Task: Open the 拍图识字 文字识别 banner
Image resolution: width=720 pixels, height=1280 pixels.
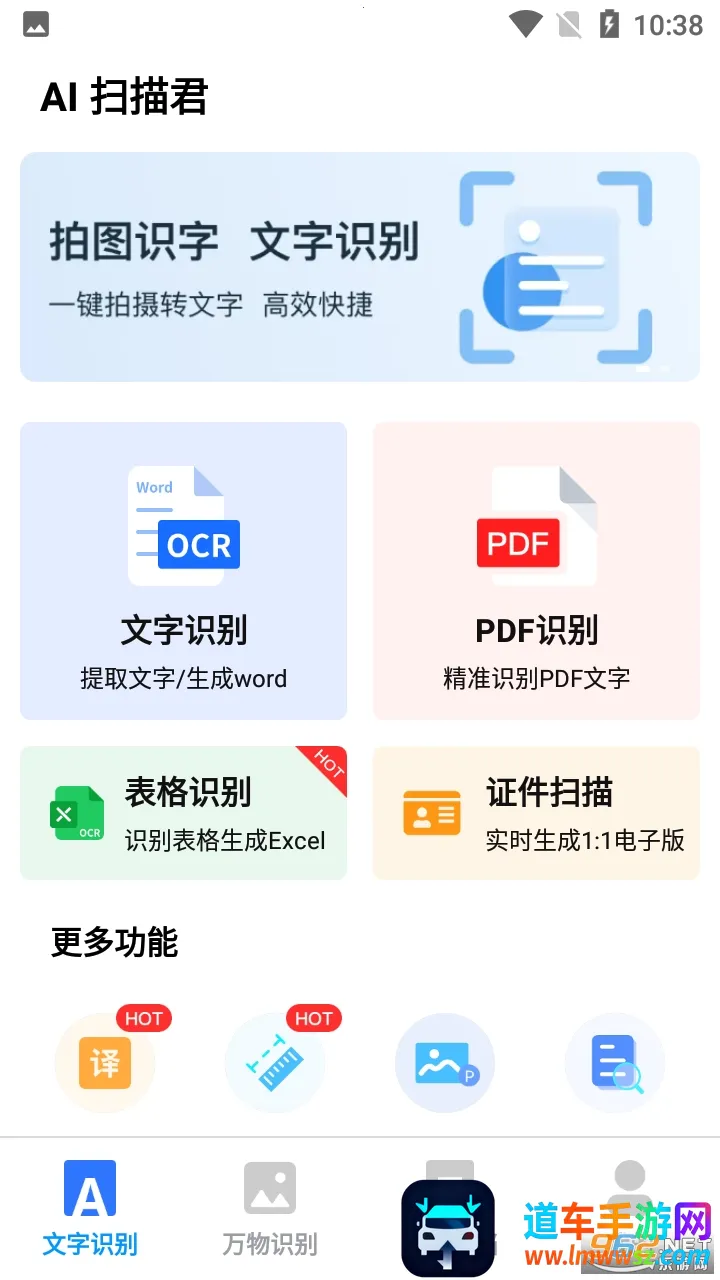Action: coord(360,267)
